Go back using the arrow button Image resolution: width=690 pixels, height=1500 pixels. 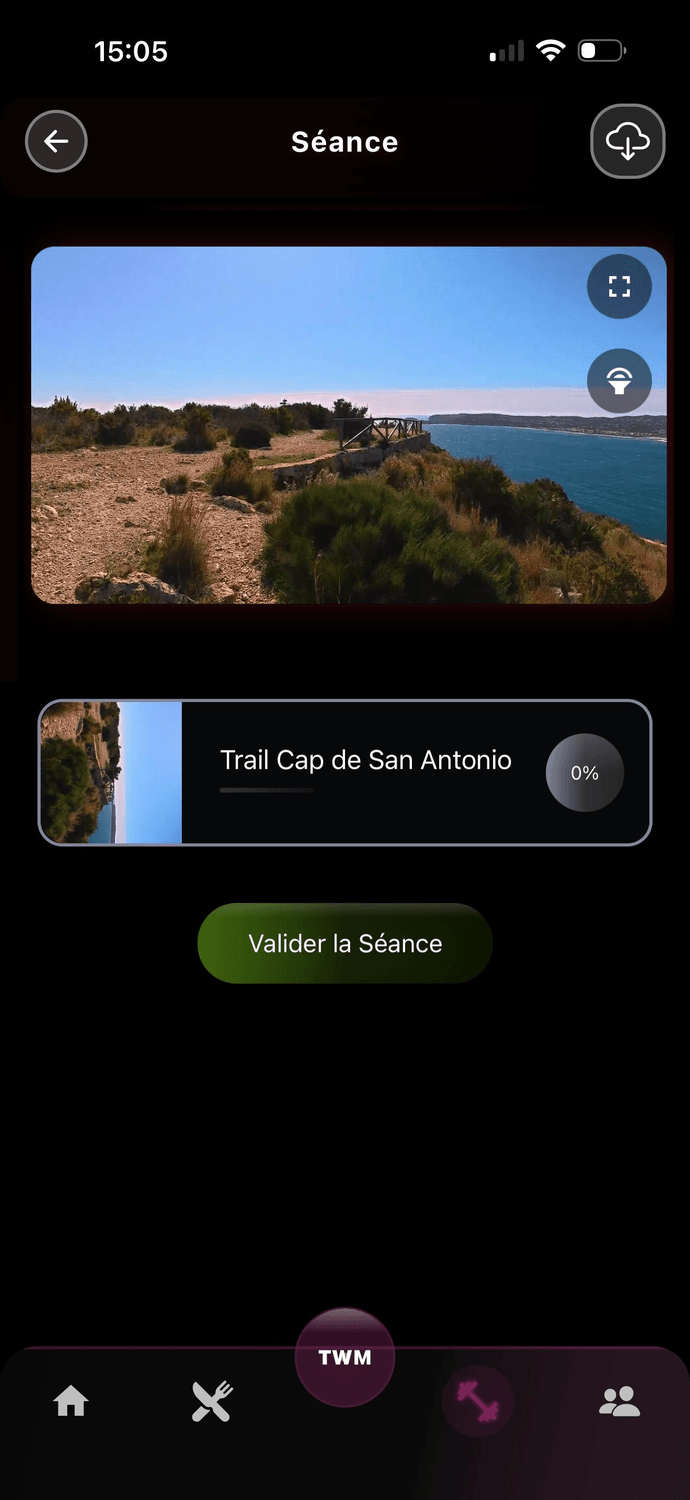[56, 142]
